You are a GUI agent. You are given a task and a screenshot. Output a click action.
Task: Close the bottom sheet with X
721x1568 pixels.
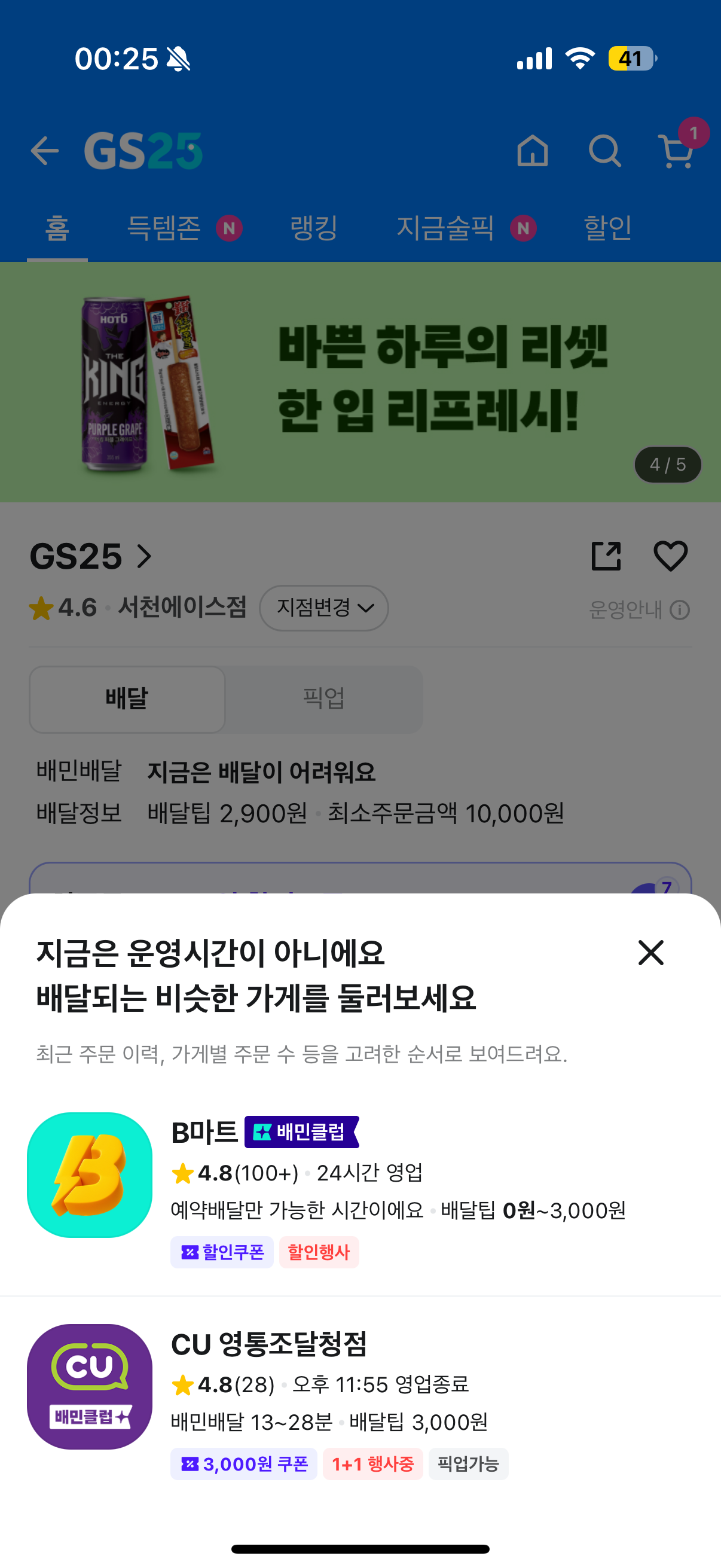(650, 953)
